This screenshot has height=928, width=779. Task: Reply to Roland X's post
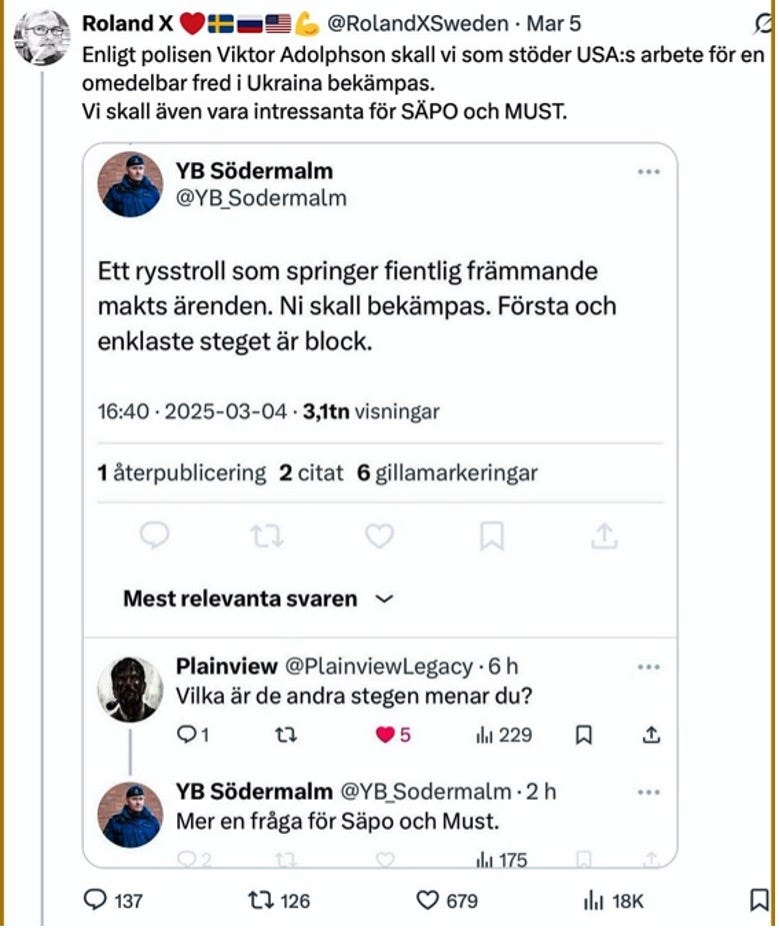pos(113,901)
